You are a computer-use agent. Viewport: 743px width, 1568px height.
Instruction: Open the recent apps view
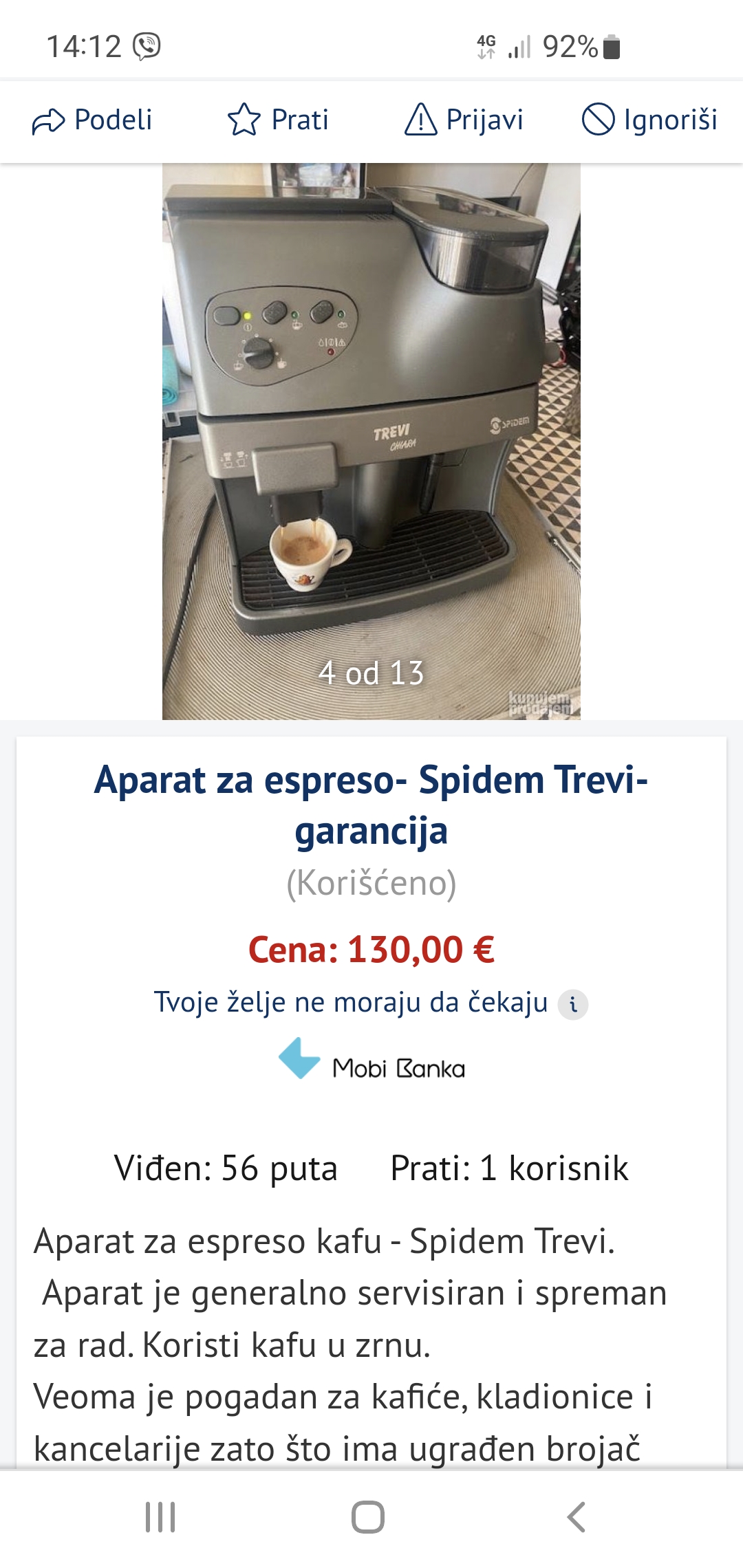(x=160, y=1516)
